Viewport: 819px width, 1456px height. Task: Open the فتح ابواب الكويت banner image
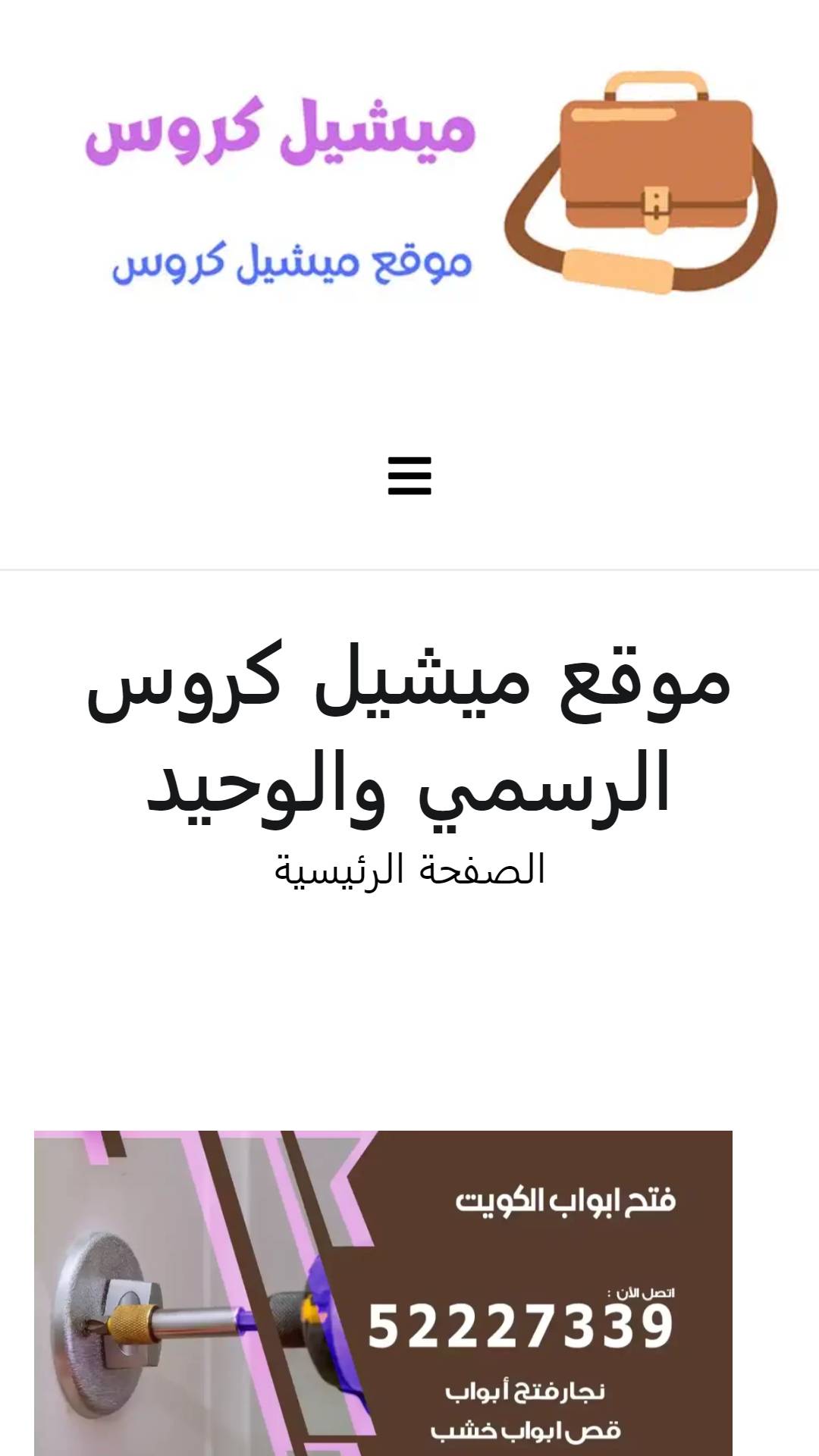coord(383,1293)
